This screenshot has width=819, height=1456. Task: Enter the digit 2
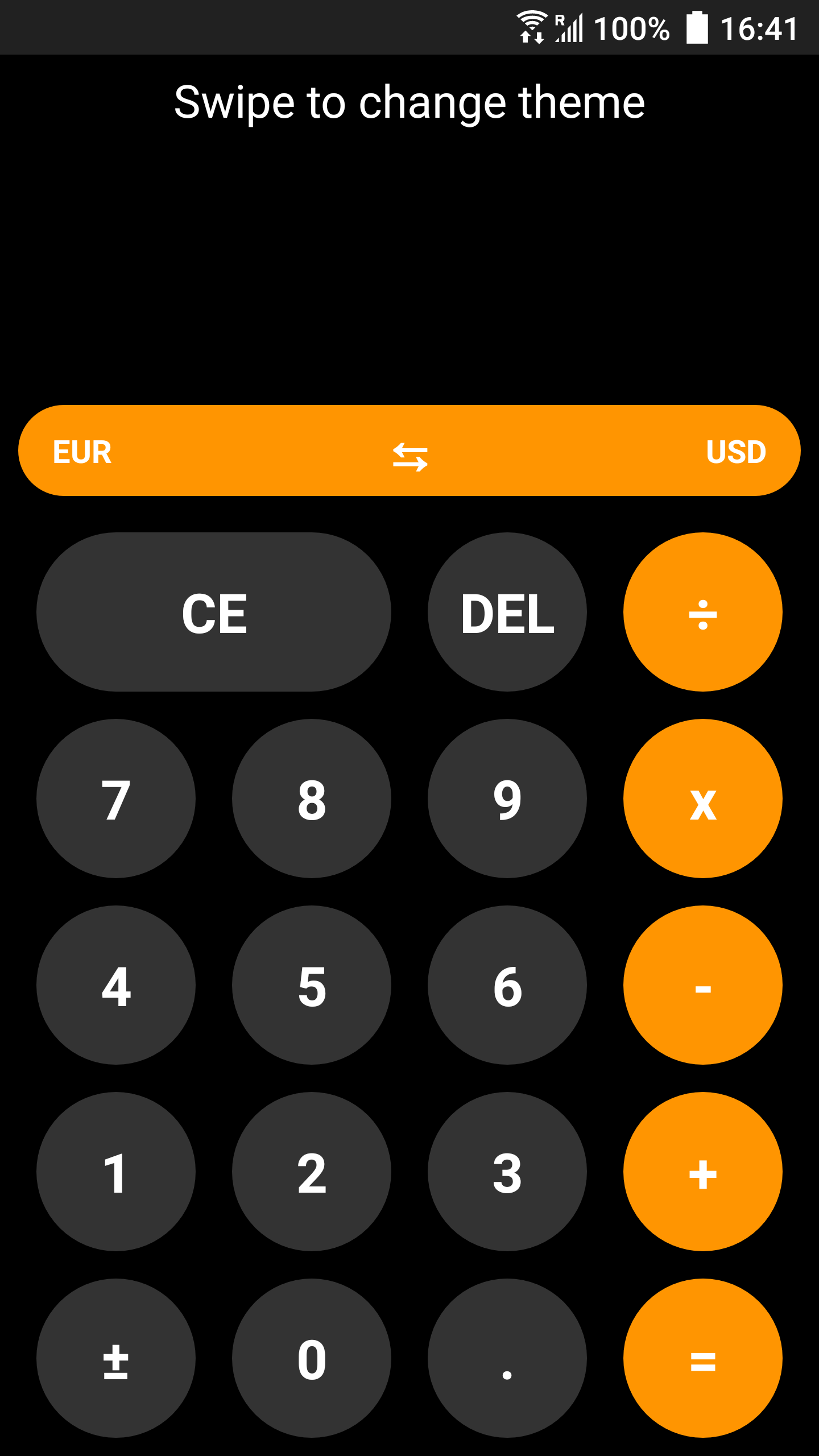[x=312, y=1172]
